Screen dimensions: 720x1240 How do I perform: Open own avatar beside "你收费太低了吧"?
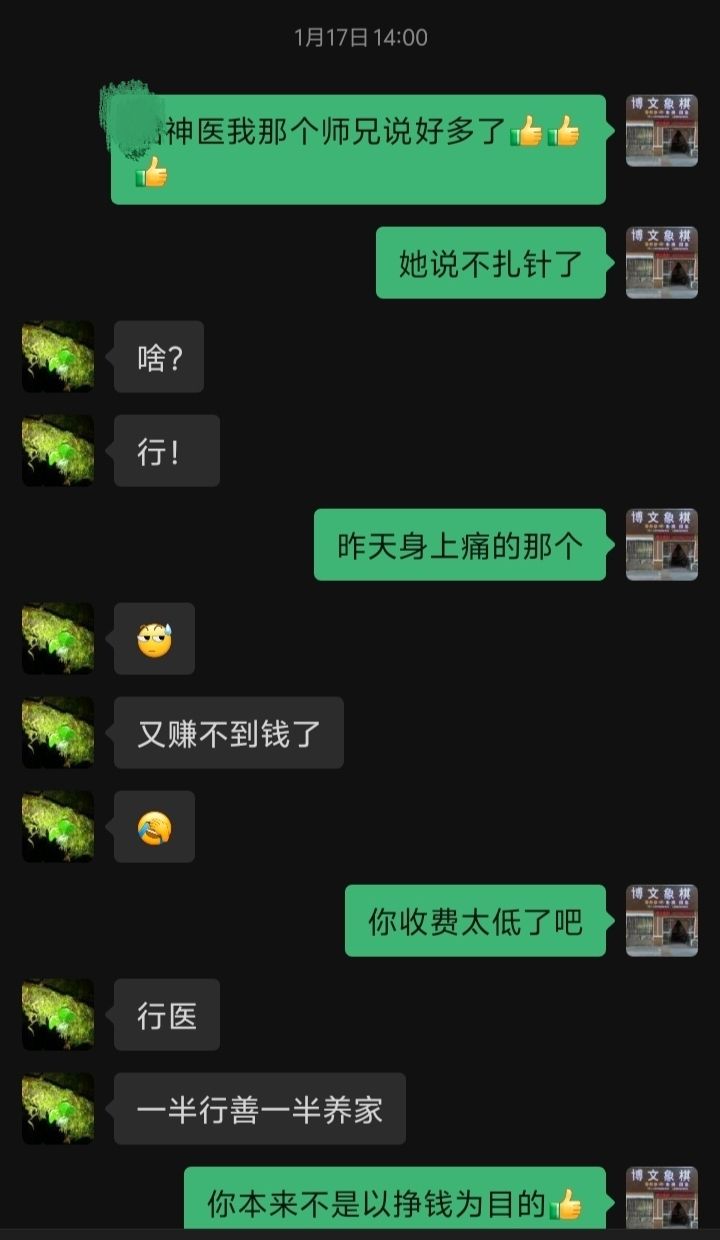pyautogui.click(x=661, y=920)
